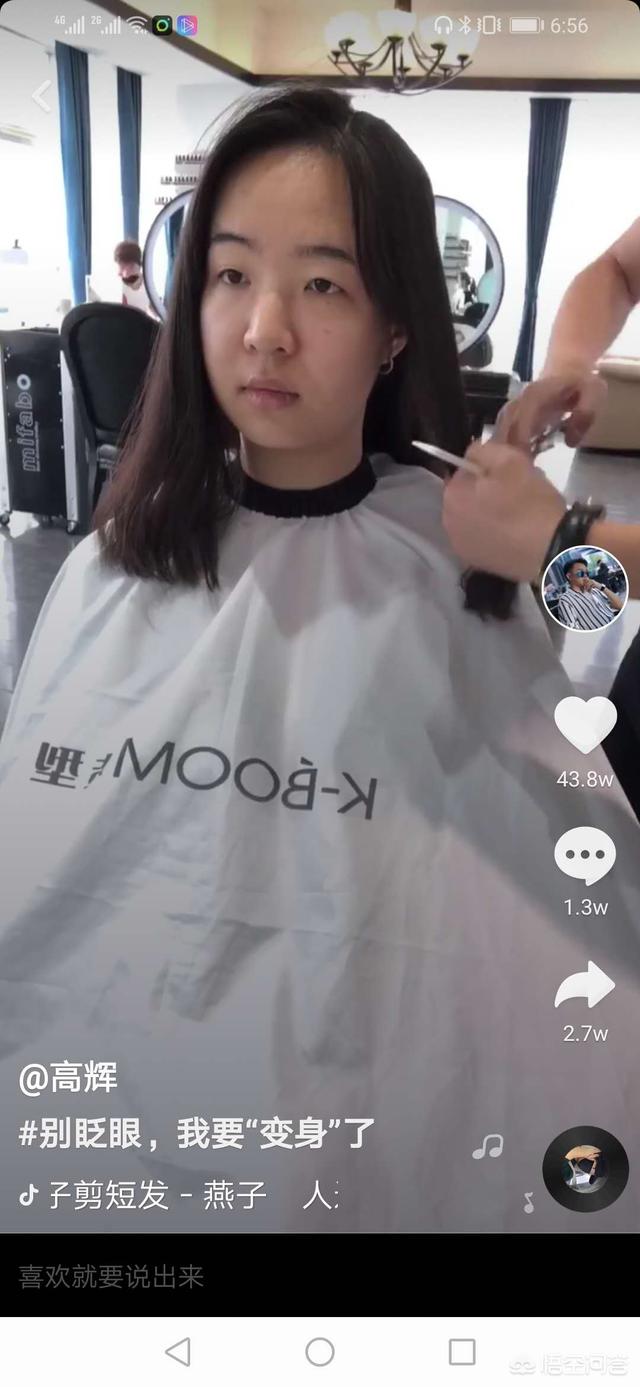Like this video with the heart
This screenshot has width=640, height=1387.
[585, 726]
